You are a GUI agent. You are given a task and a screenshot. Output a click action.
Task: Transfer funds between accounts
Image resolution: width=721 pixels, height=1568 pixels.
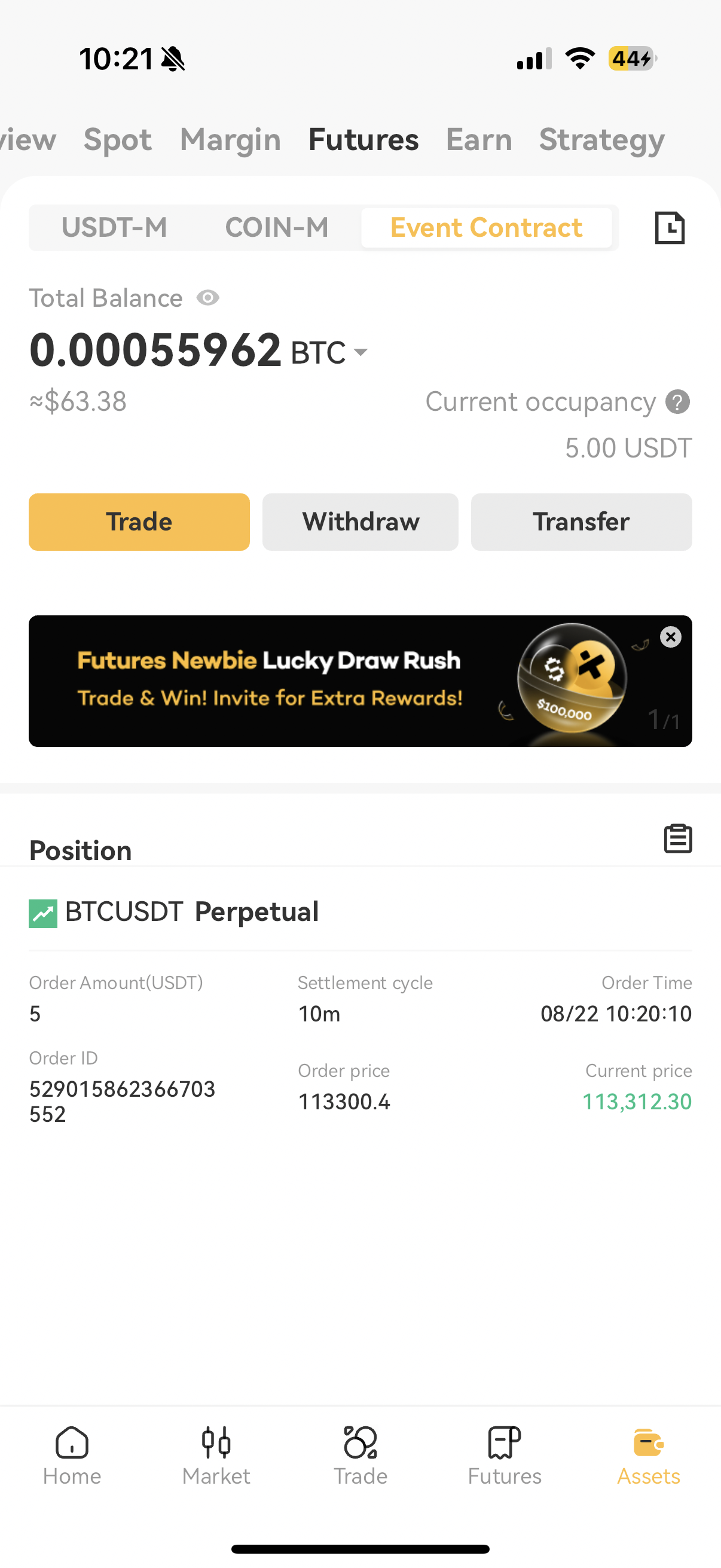point(581,521)
